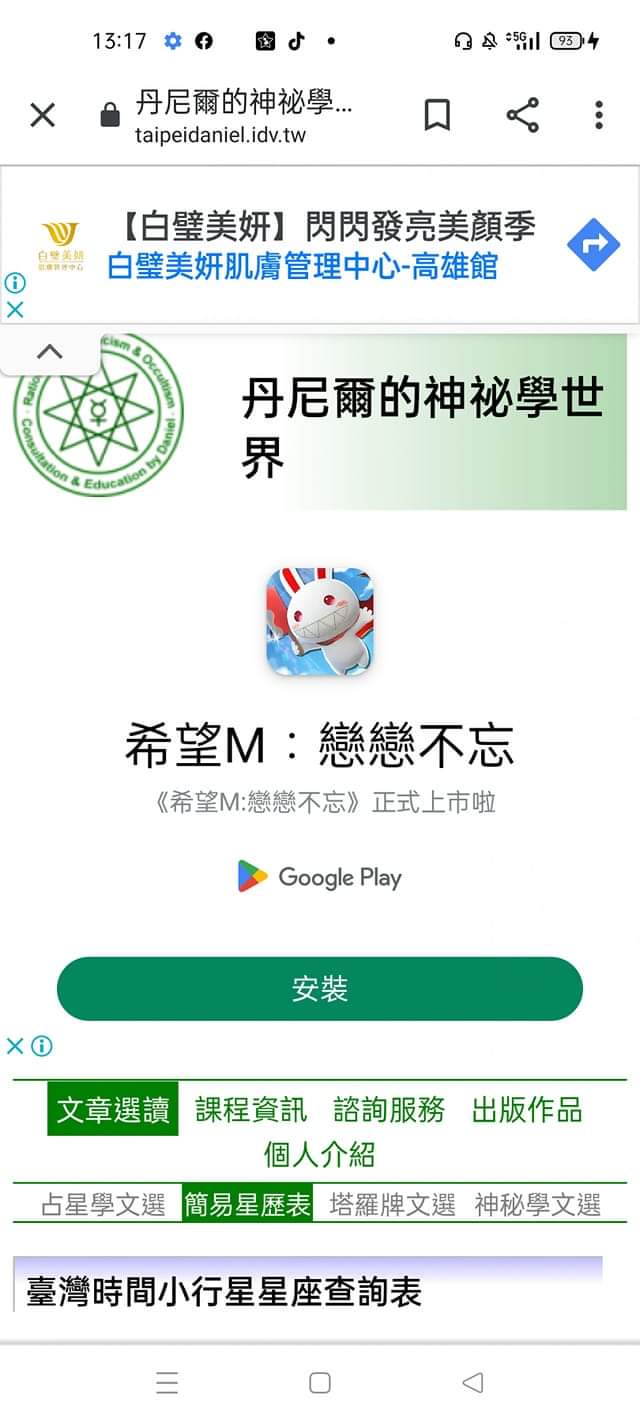
Task: Tap the 安裝 button for 希望M
Action: (x=319, y=989)
